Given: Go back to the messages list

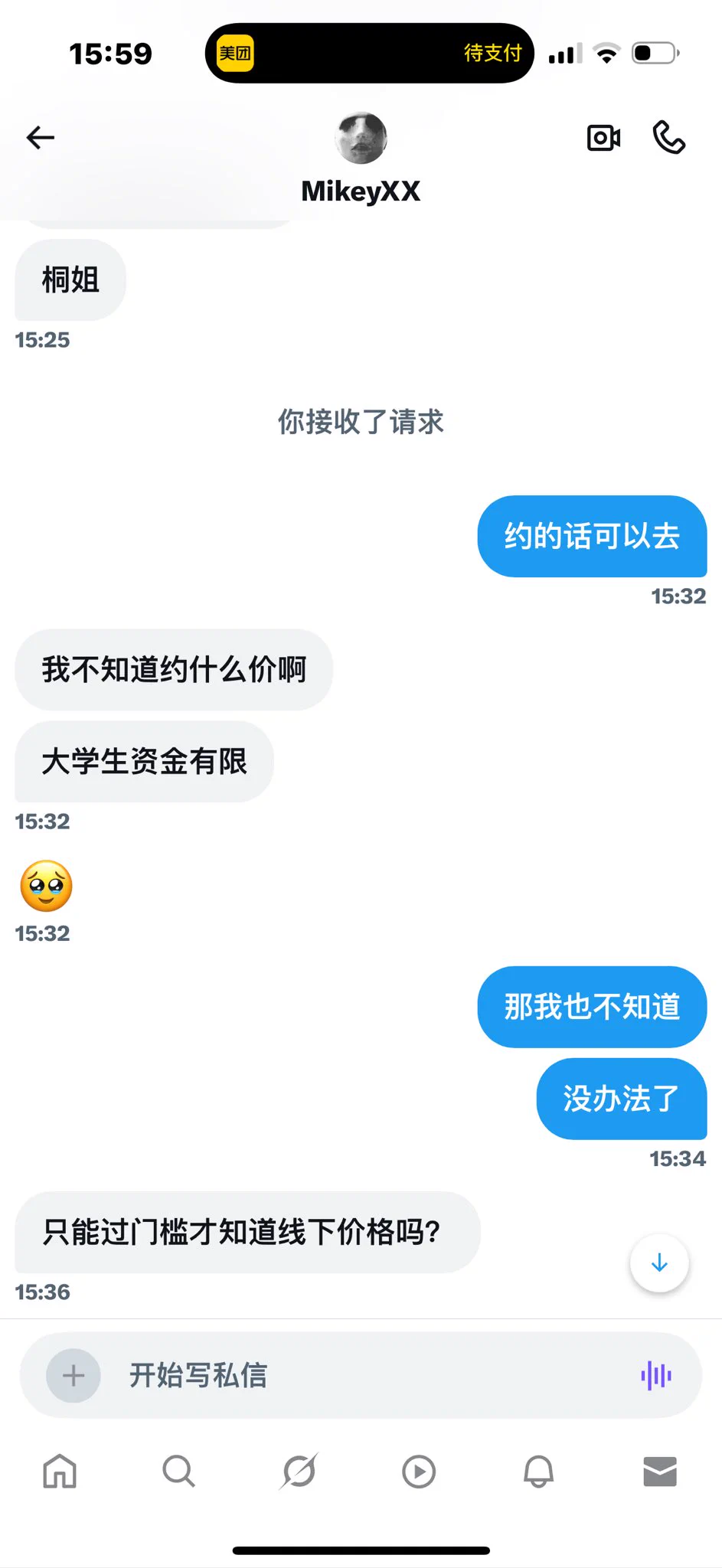Looking at the screenshot, I should pos(41,138).
